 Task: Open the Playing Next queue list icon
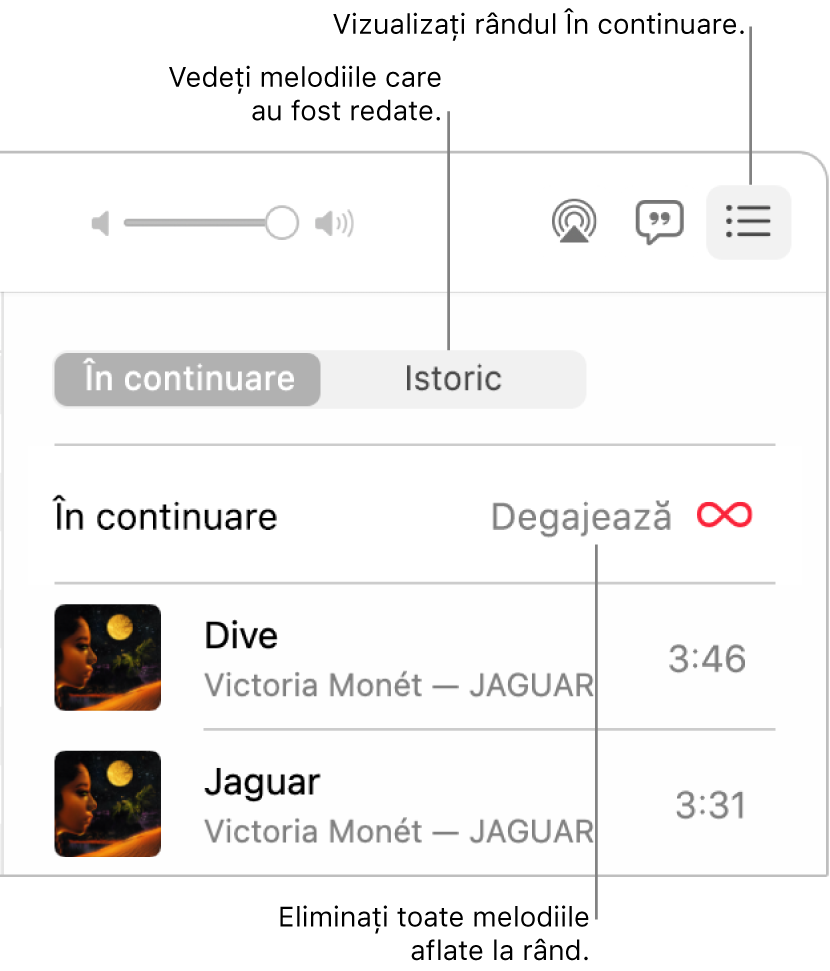pyautogui.click(x=748, y=222)
